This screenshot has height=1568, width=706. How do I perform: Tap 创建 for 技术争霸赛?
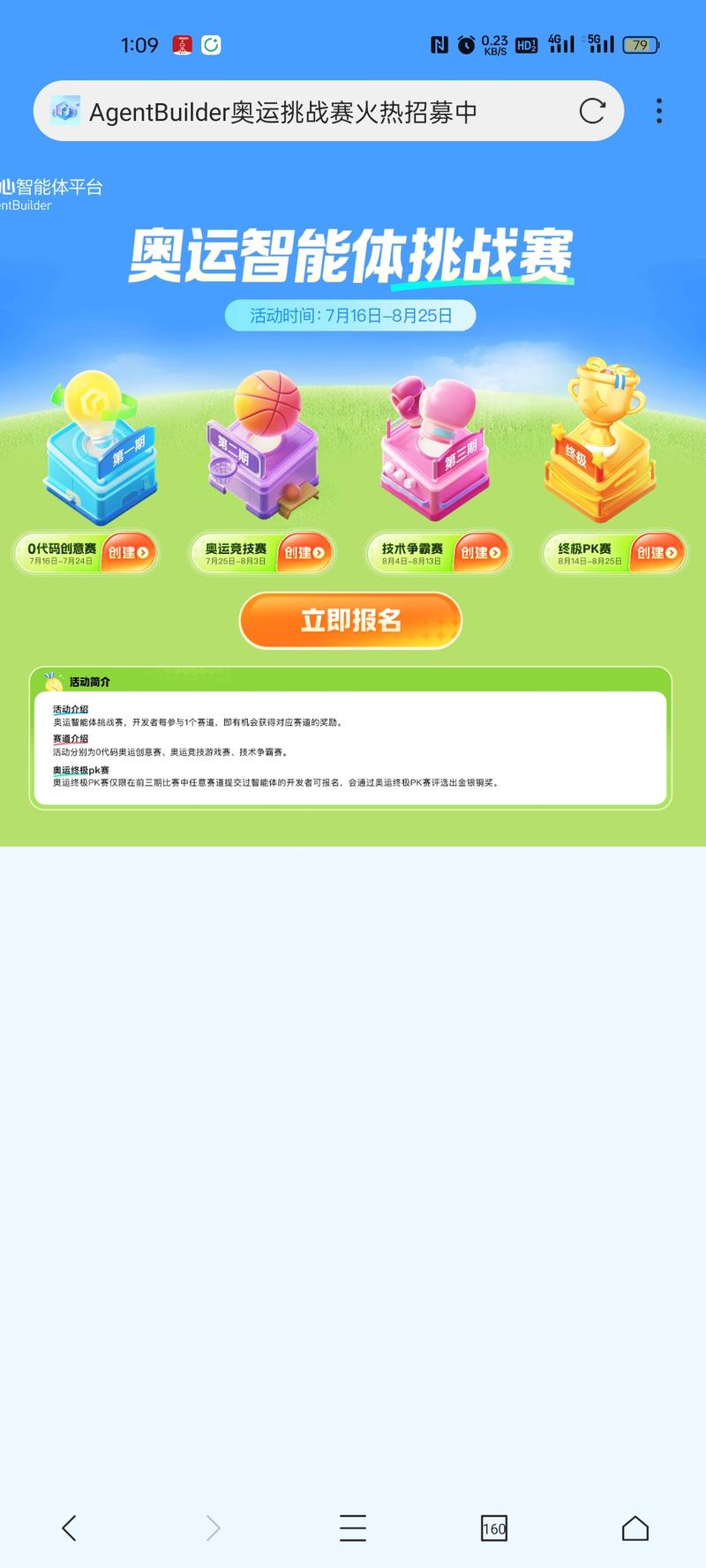[x=481, y=553]
